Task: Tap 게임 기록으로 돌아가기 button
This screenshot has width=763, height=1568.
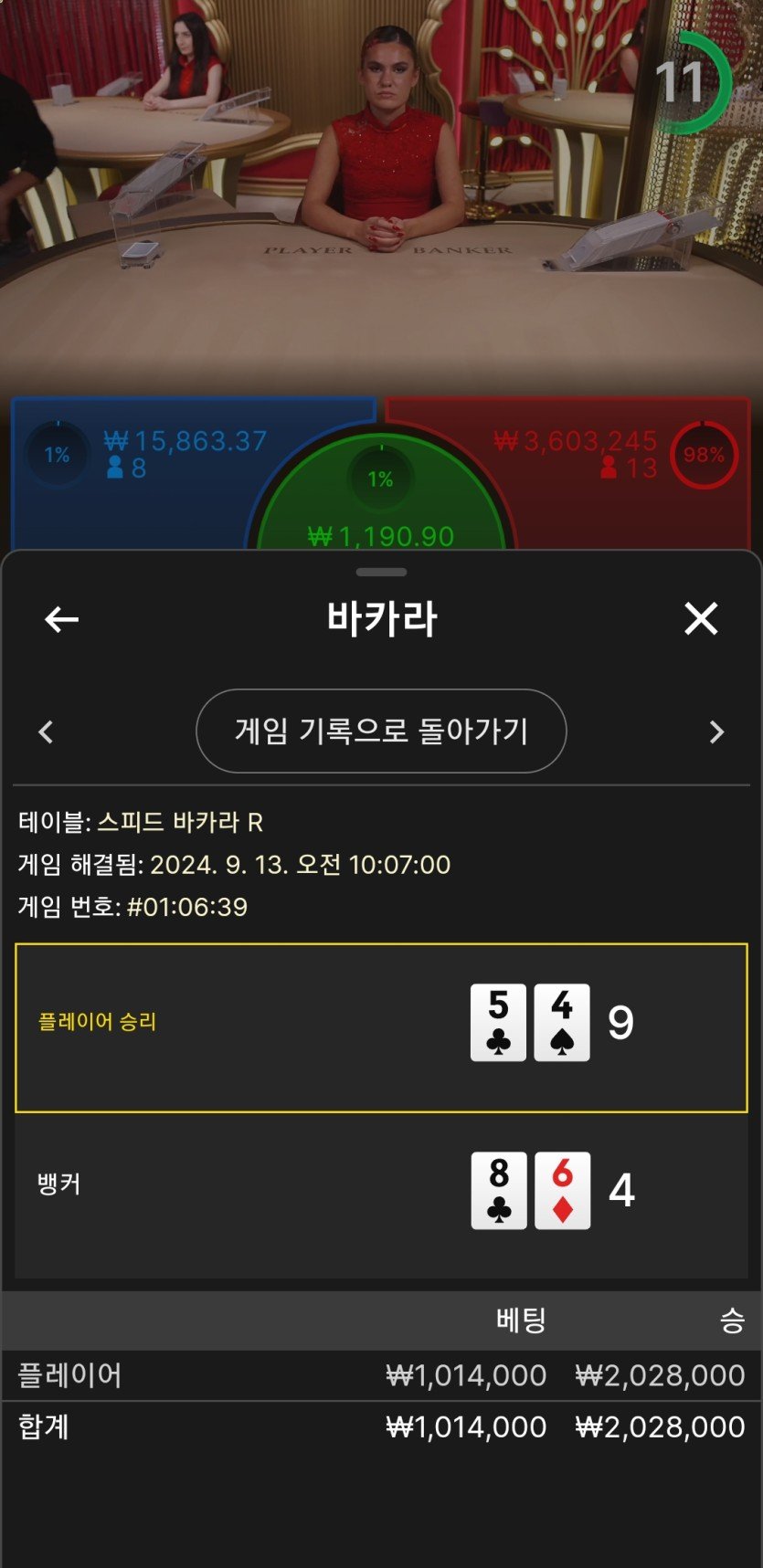Action: [381, 731]
